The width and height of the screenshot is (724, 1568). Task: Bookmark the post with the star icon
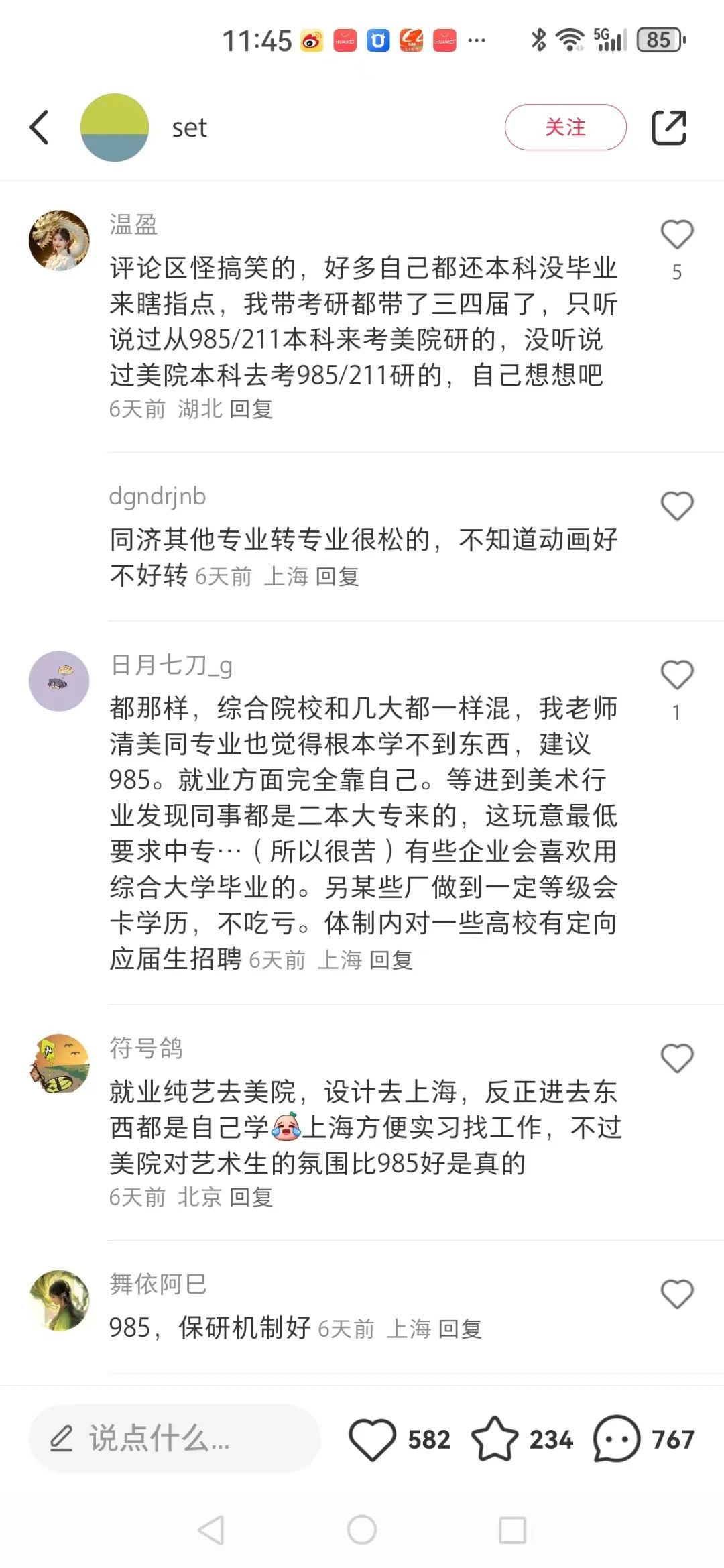tap(495, 1439)
